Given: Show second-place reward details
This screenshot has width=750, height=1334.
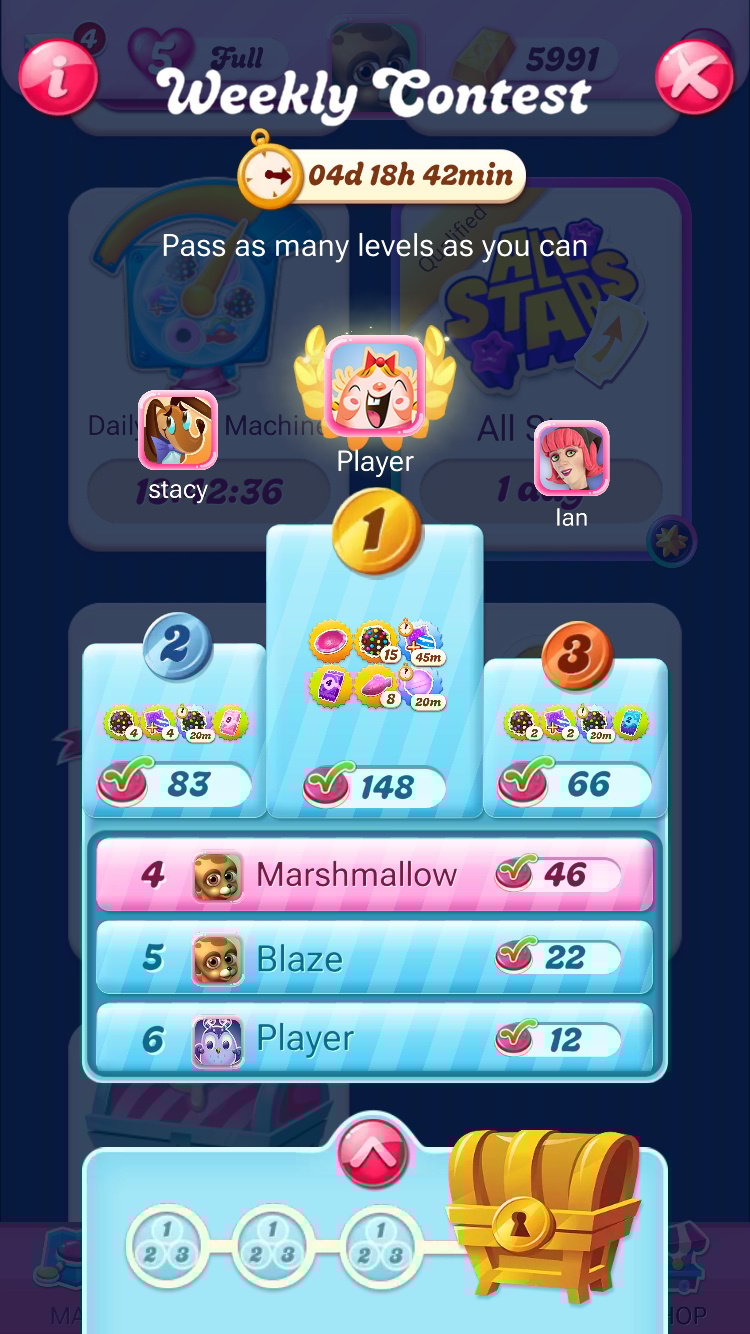Looking at the screenshot, I should click(x=175, y=722).
